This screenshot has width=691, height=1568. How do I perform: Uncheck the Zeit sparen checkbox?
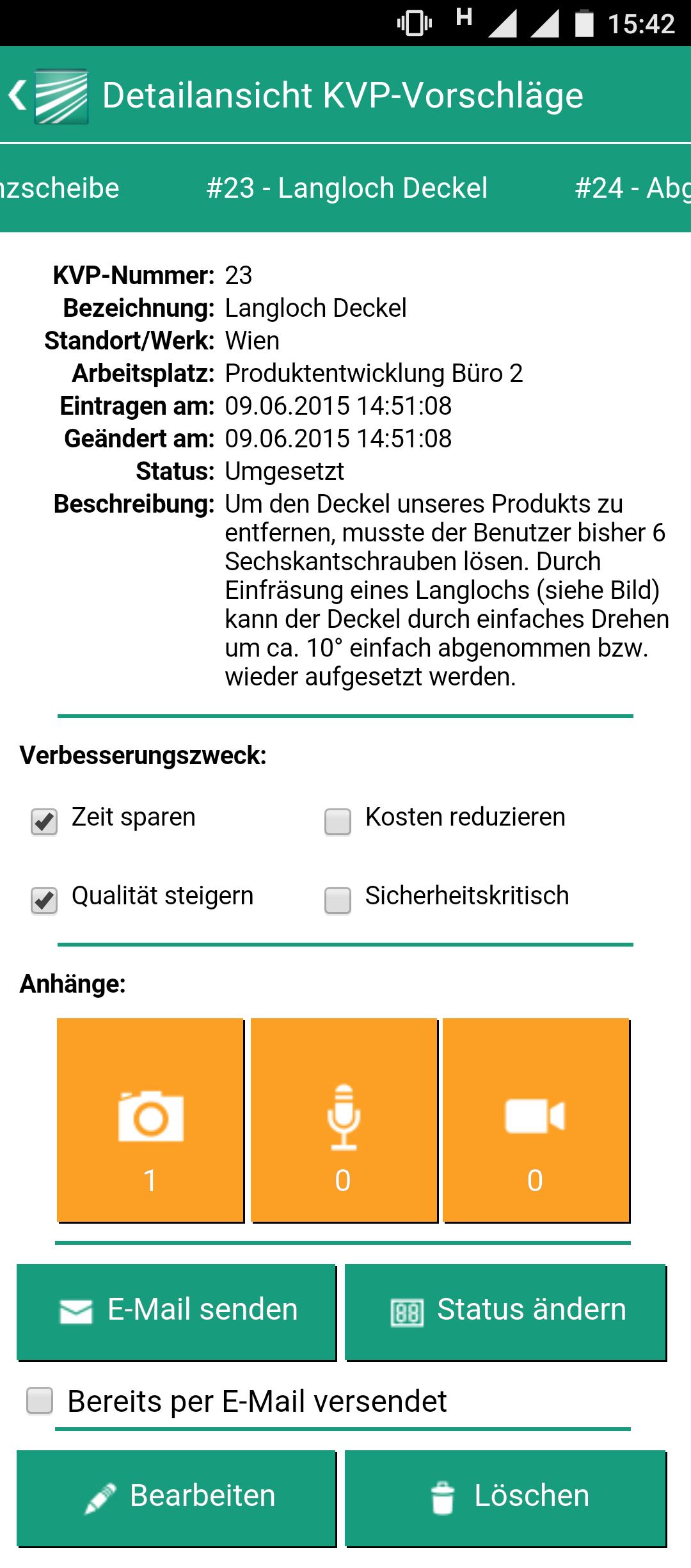[x=44, y=822]
